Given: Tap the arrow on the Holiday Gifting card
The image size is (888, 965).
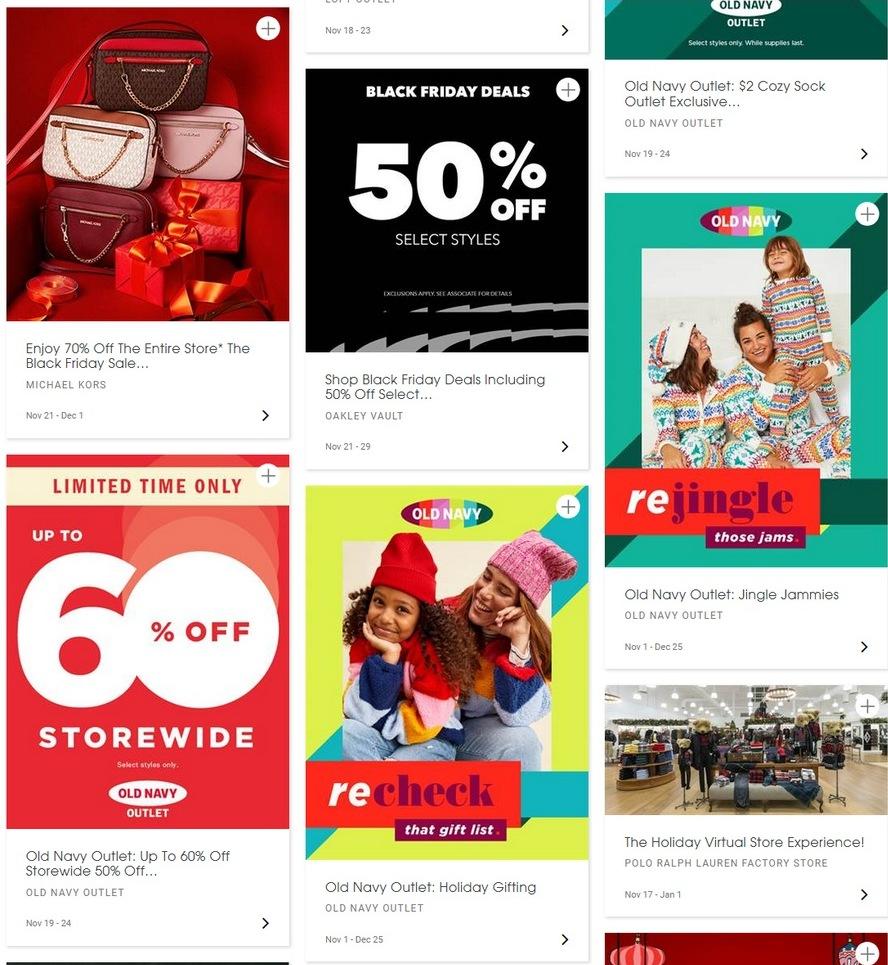Looking at the screenshot, I should pyautogui.click(x=565, y=940).
